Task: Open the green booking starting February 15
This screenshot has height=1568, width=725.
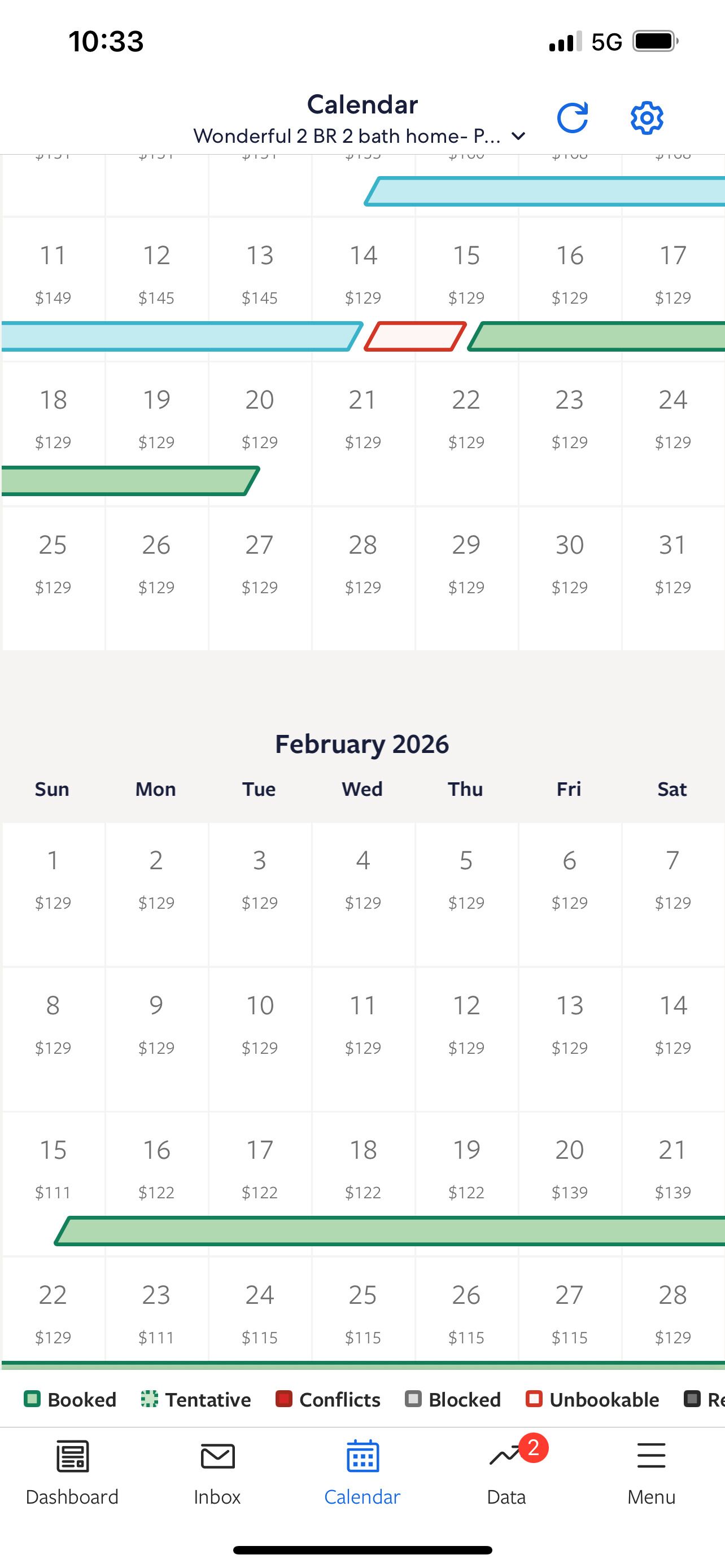Action: pyautogui.click(x=390, y=1231)
